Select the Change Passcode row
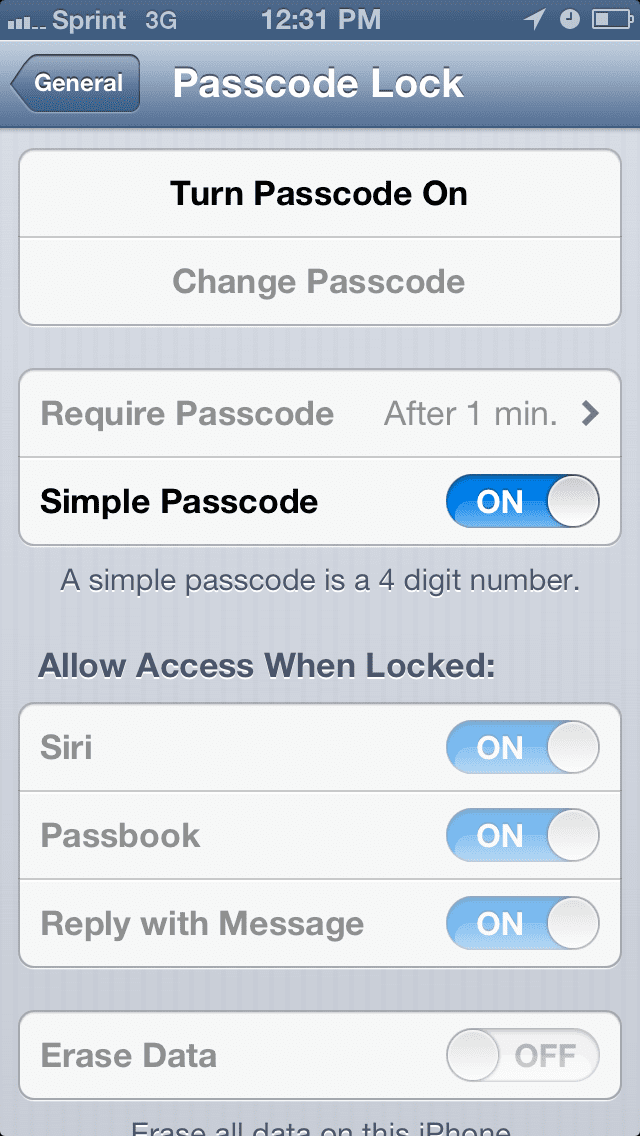Image resolution: width=640 pixels, height=1136 pixels. pyautogui.click(x=319, y=282)
